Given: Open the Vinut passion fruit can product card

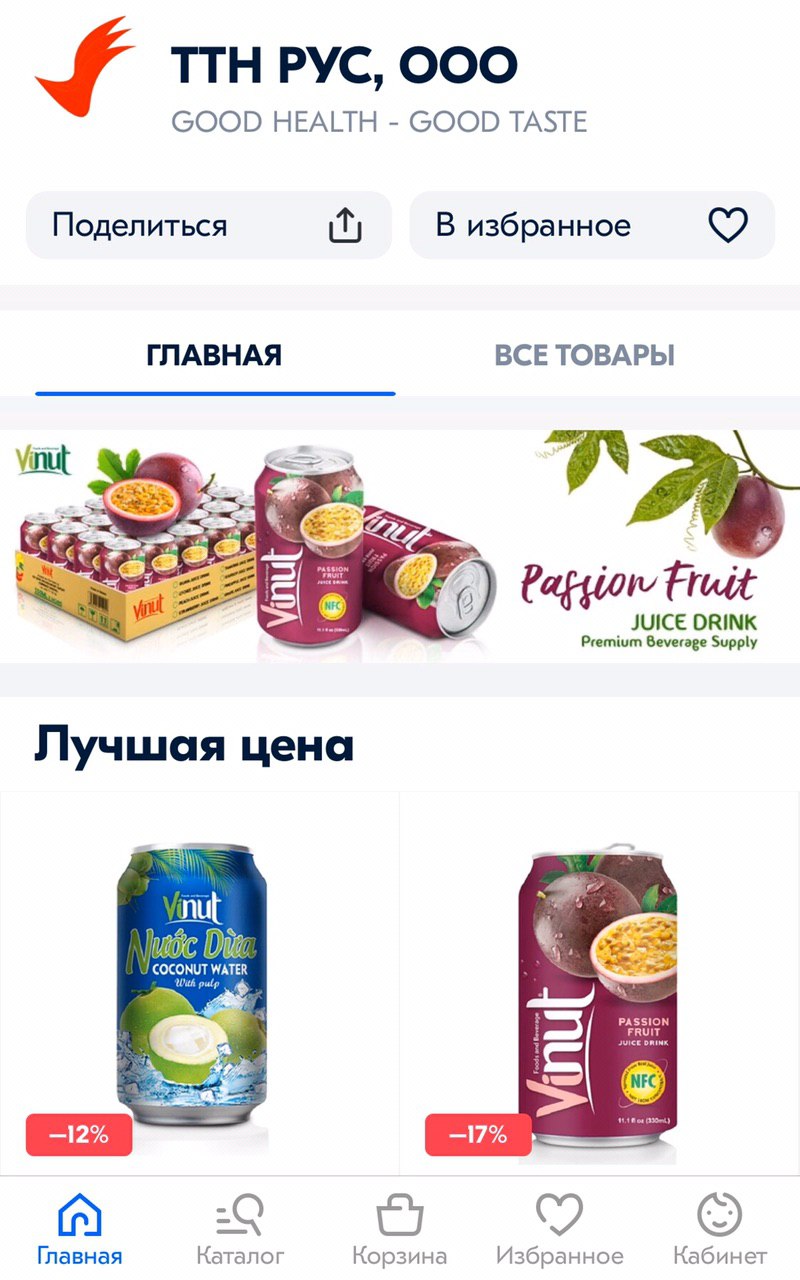Looking at the screenshot, I should click(x=600, y=985).
